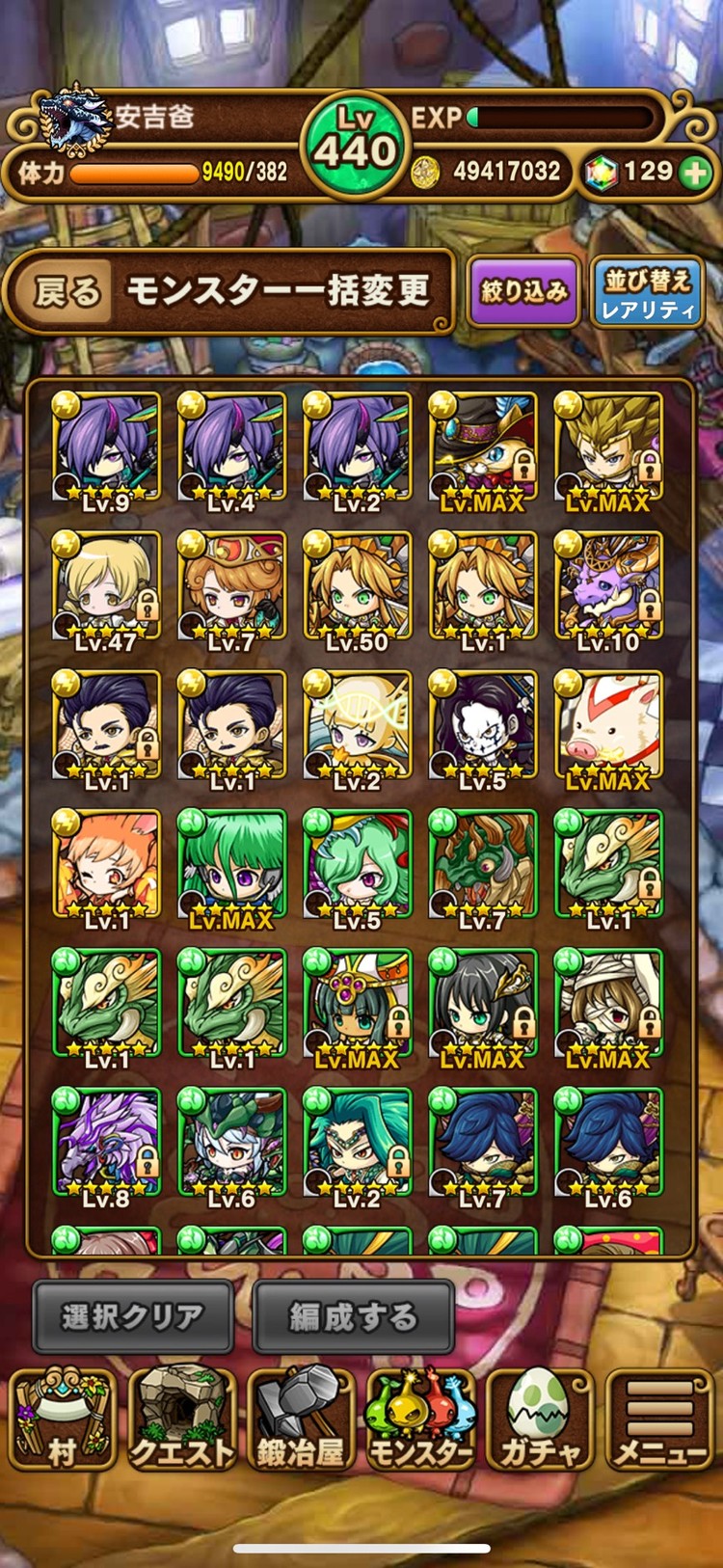Open the 並び替え sort options
This screenshot has width=723, height=1568.
click(647, 293)
